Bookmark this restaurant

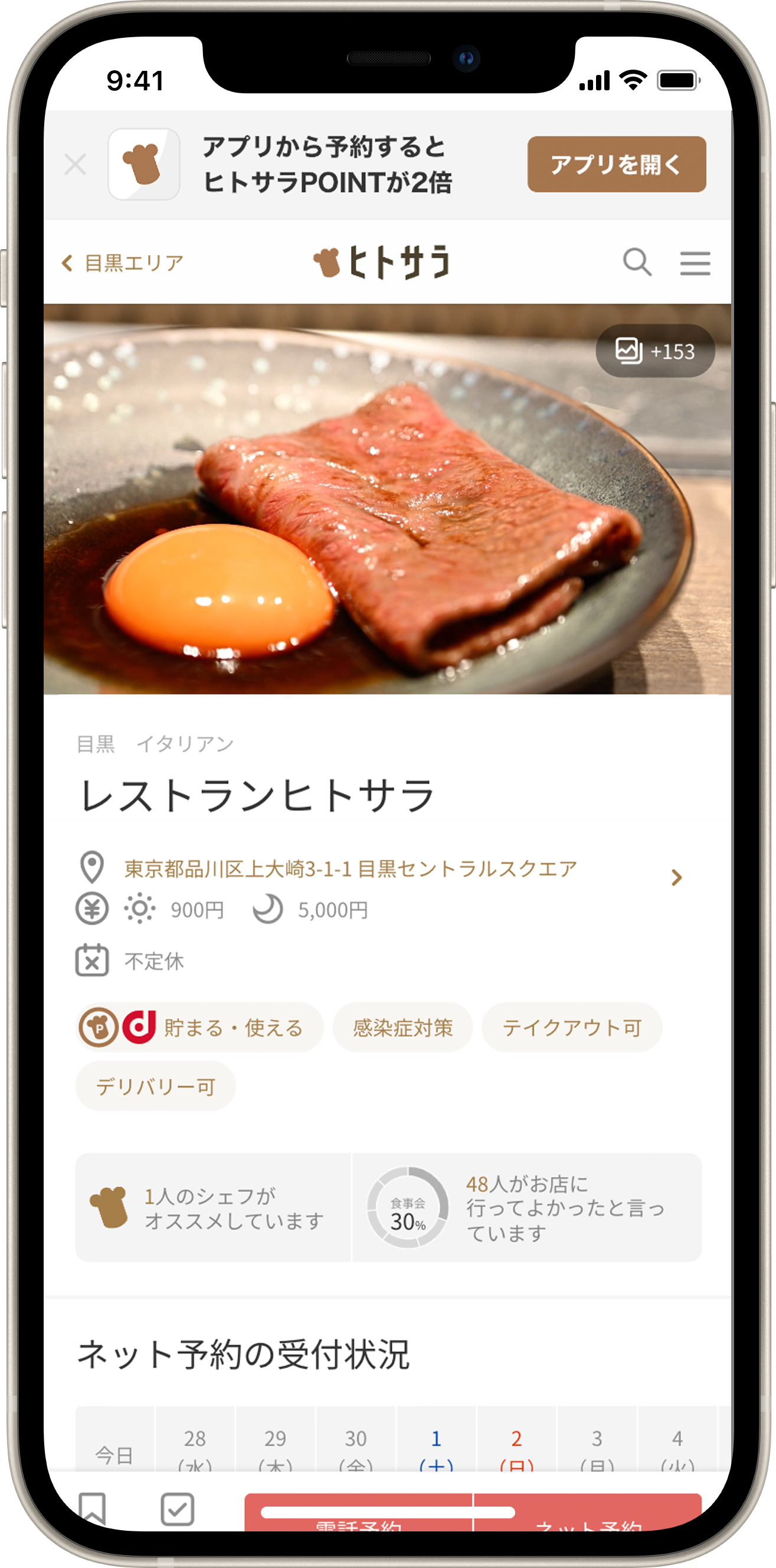[93, 1508]
